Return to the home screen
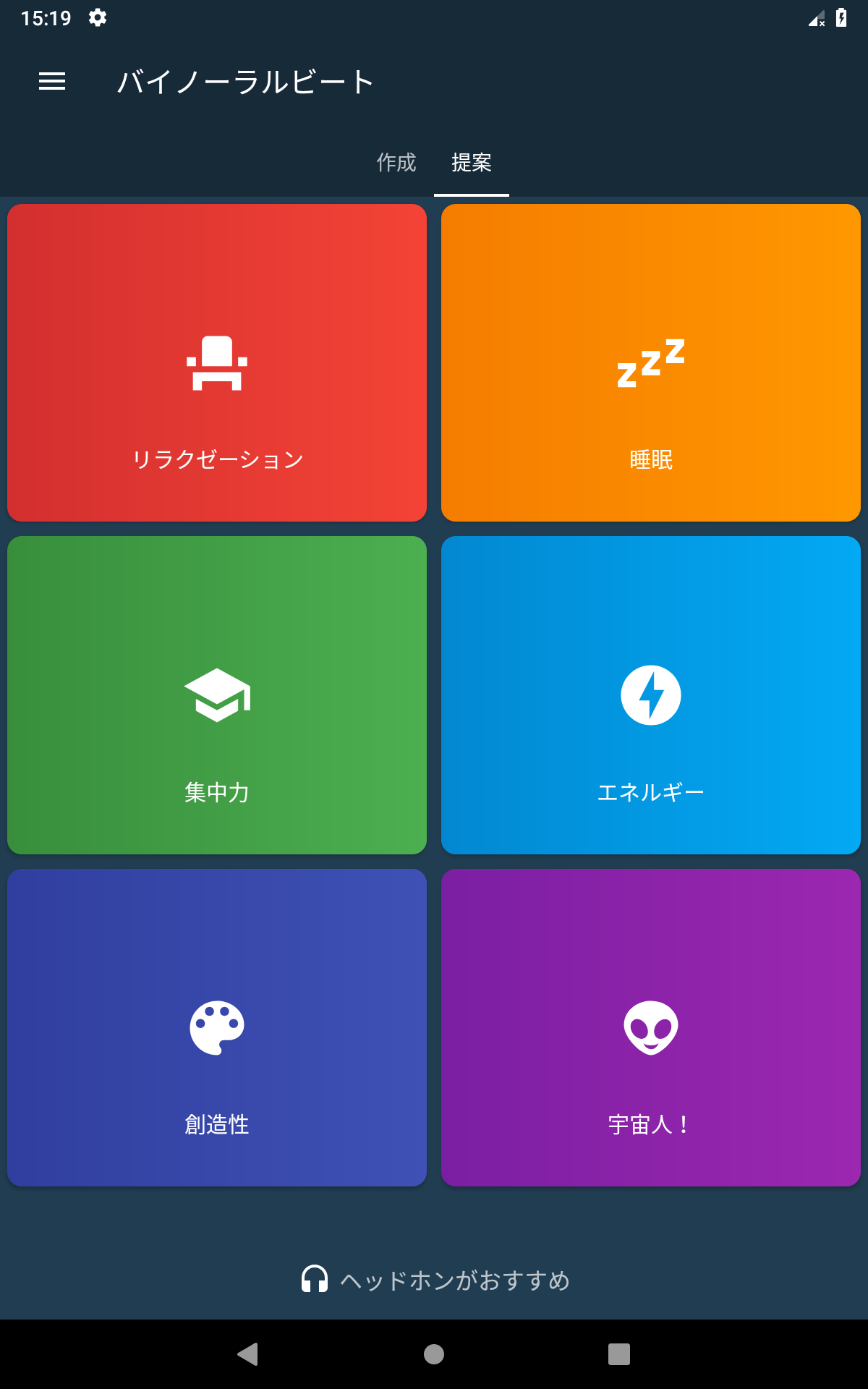The image size is (868, 1389). [434, 1354]
